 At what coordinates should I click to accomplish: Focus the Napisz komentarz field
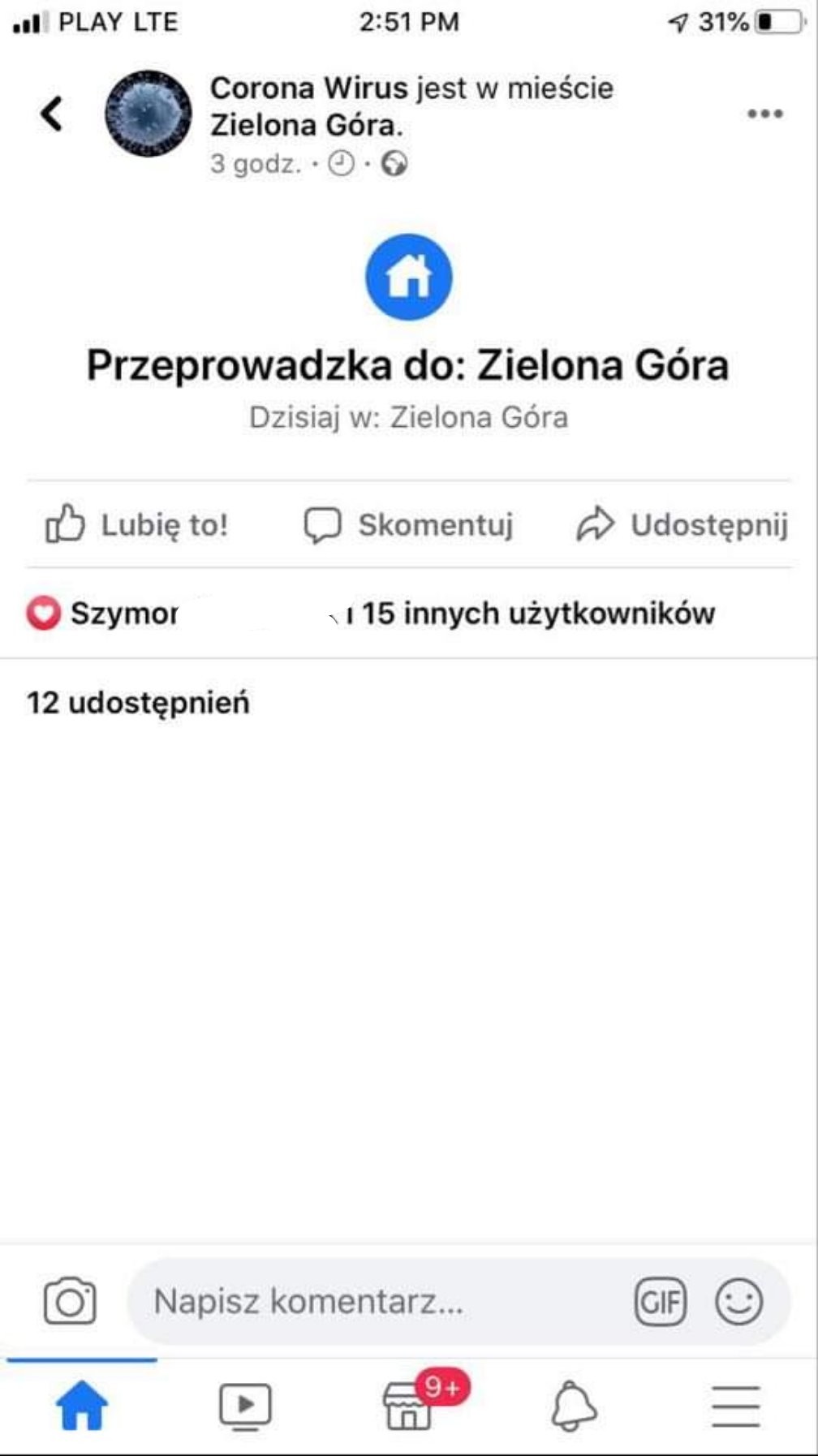(381, 1302)
